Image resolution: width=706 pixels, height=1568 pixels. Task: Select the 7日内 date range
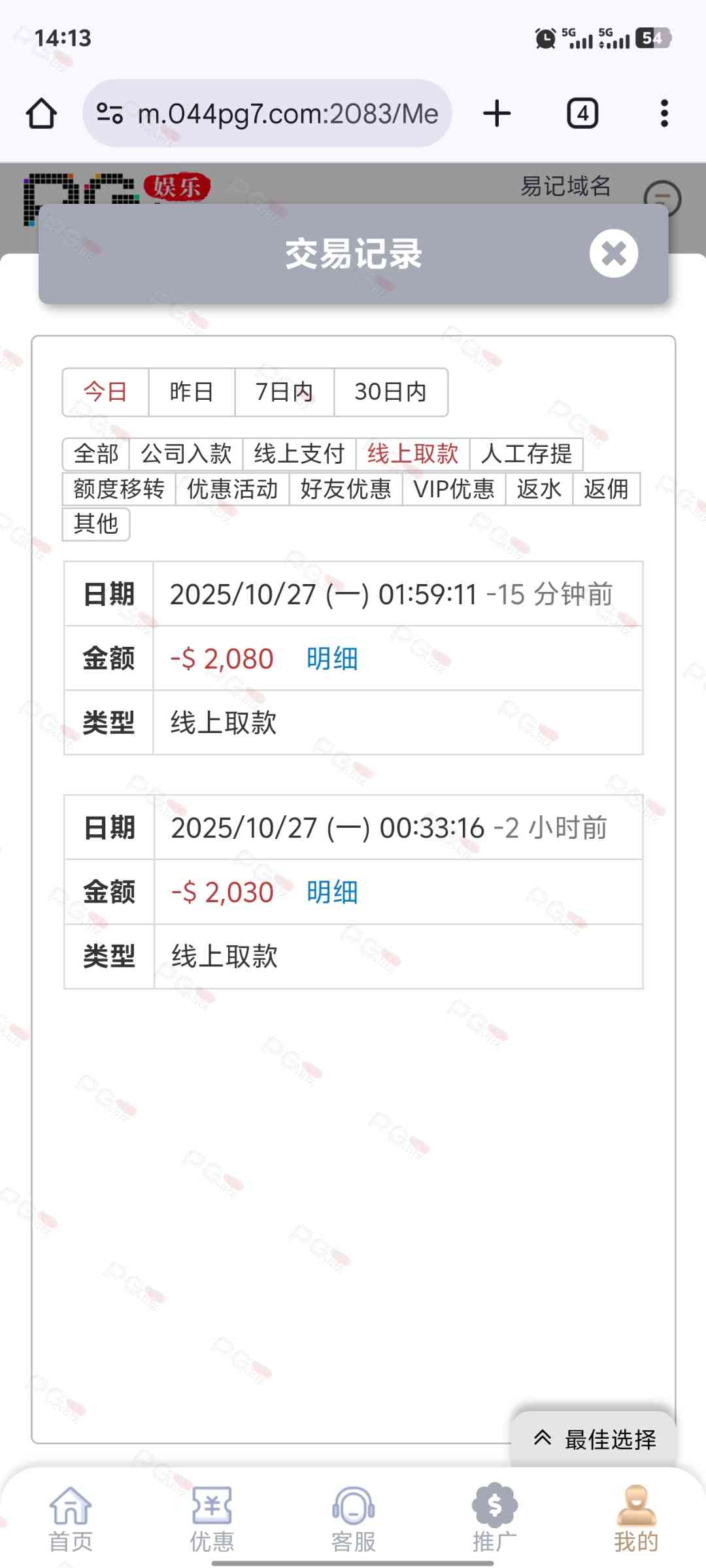pos(284,392)
